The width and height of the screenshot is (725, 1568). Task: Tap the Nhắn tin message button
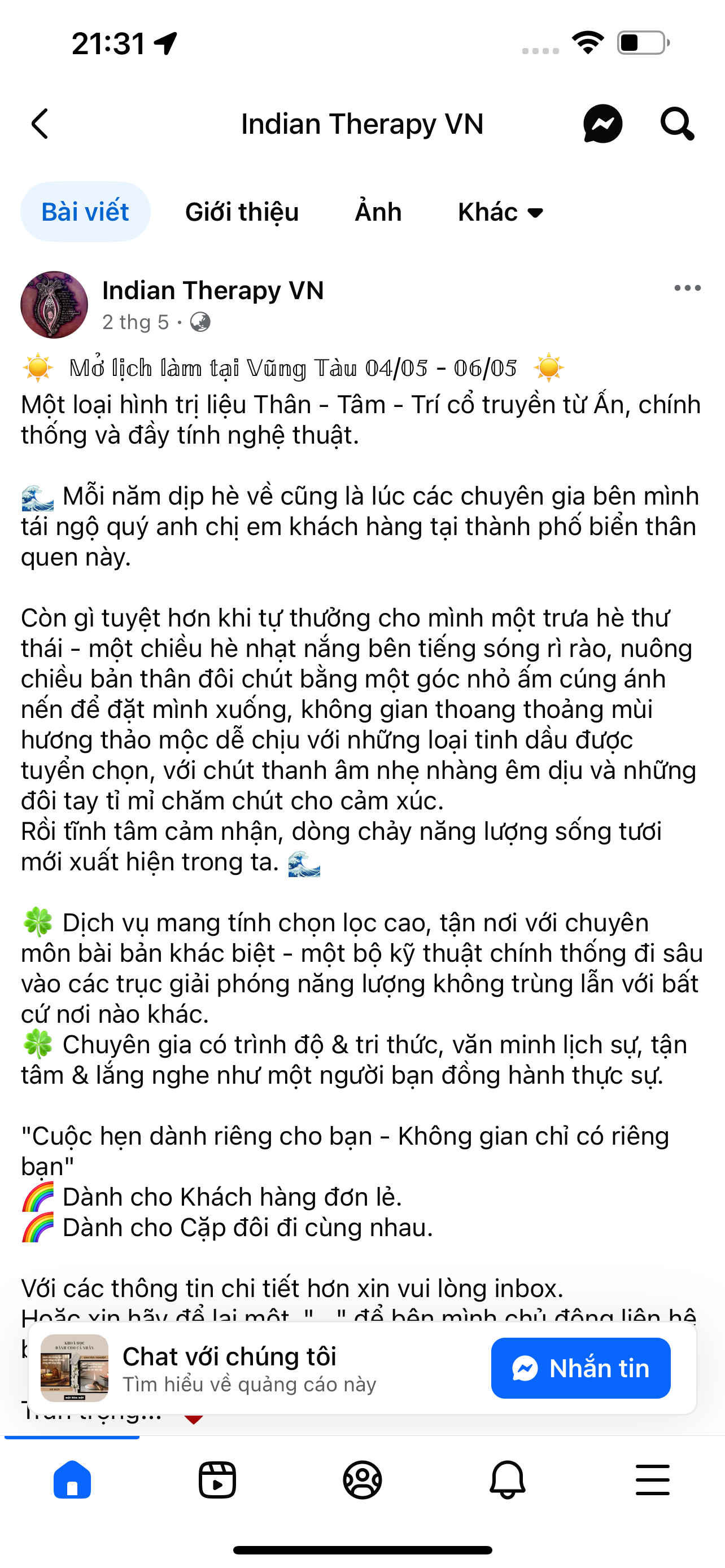tap(580, 1368)
